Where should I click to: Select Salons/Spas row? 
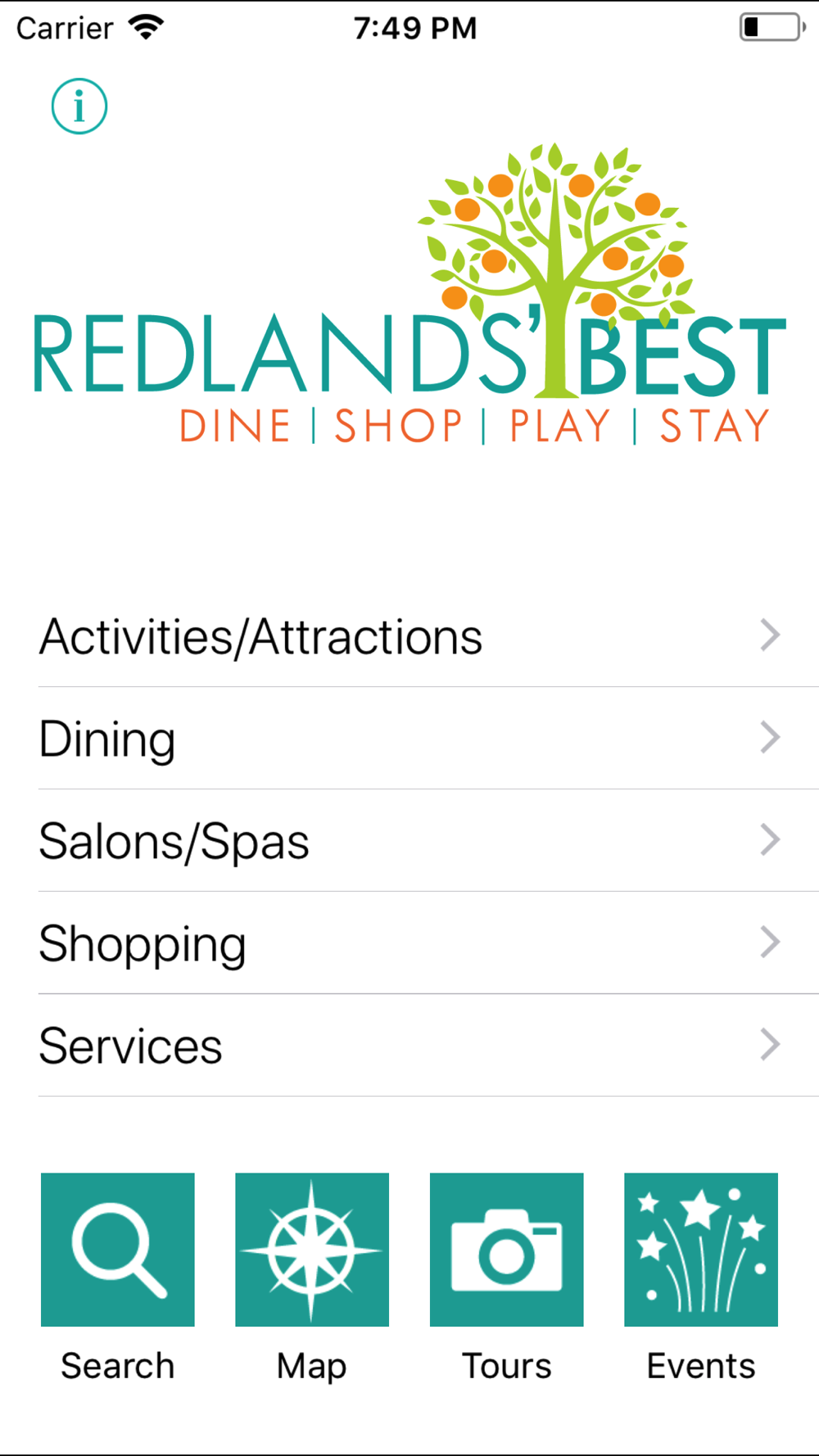[x=409, y=841]
